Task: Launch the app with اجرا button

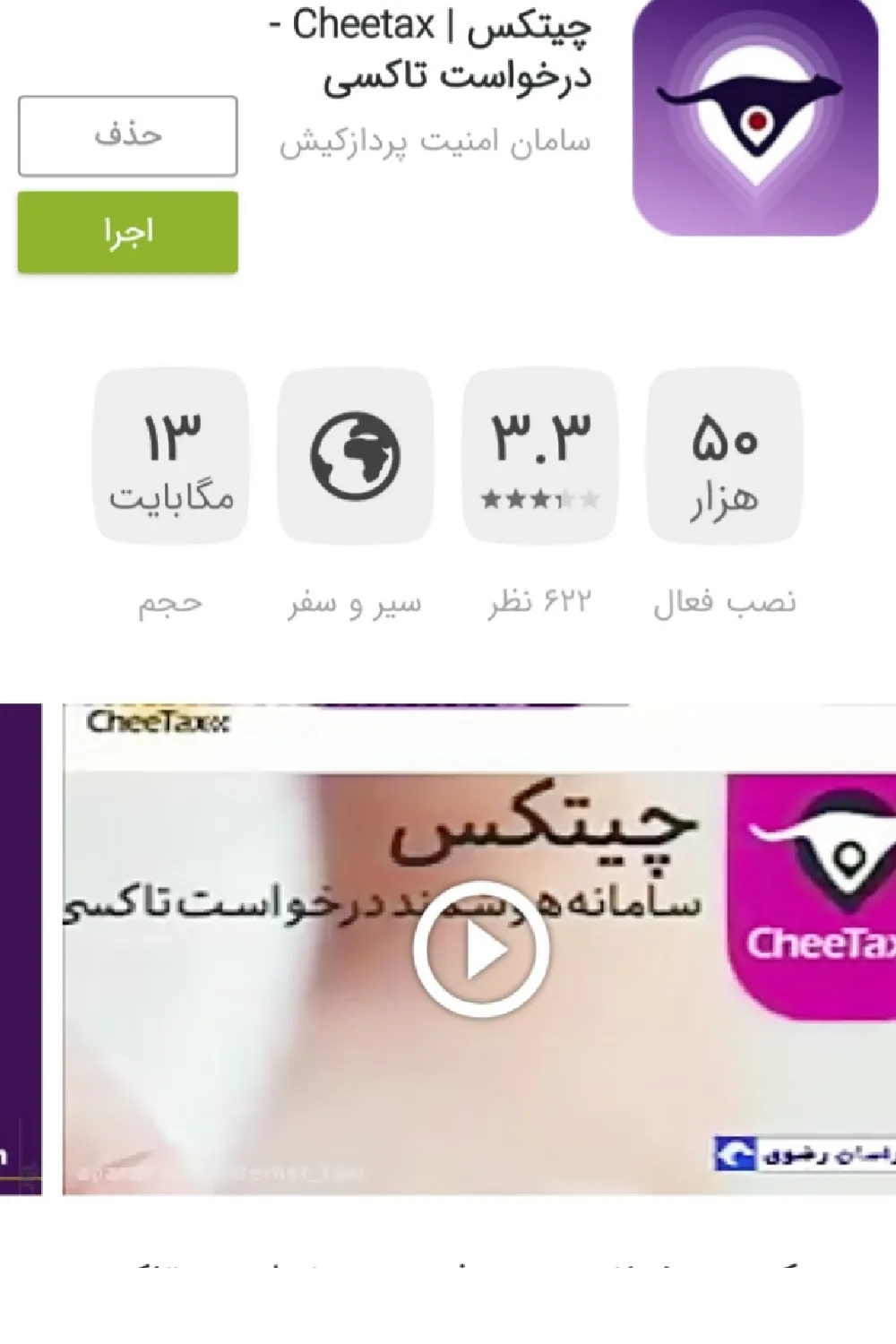Action: (127, 232)
